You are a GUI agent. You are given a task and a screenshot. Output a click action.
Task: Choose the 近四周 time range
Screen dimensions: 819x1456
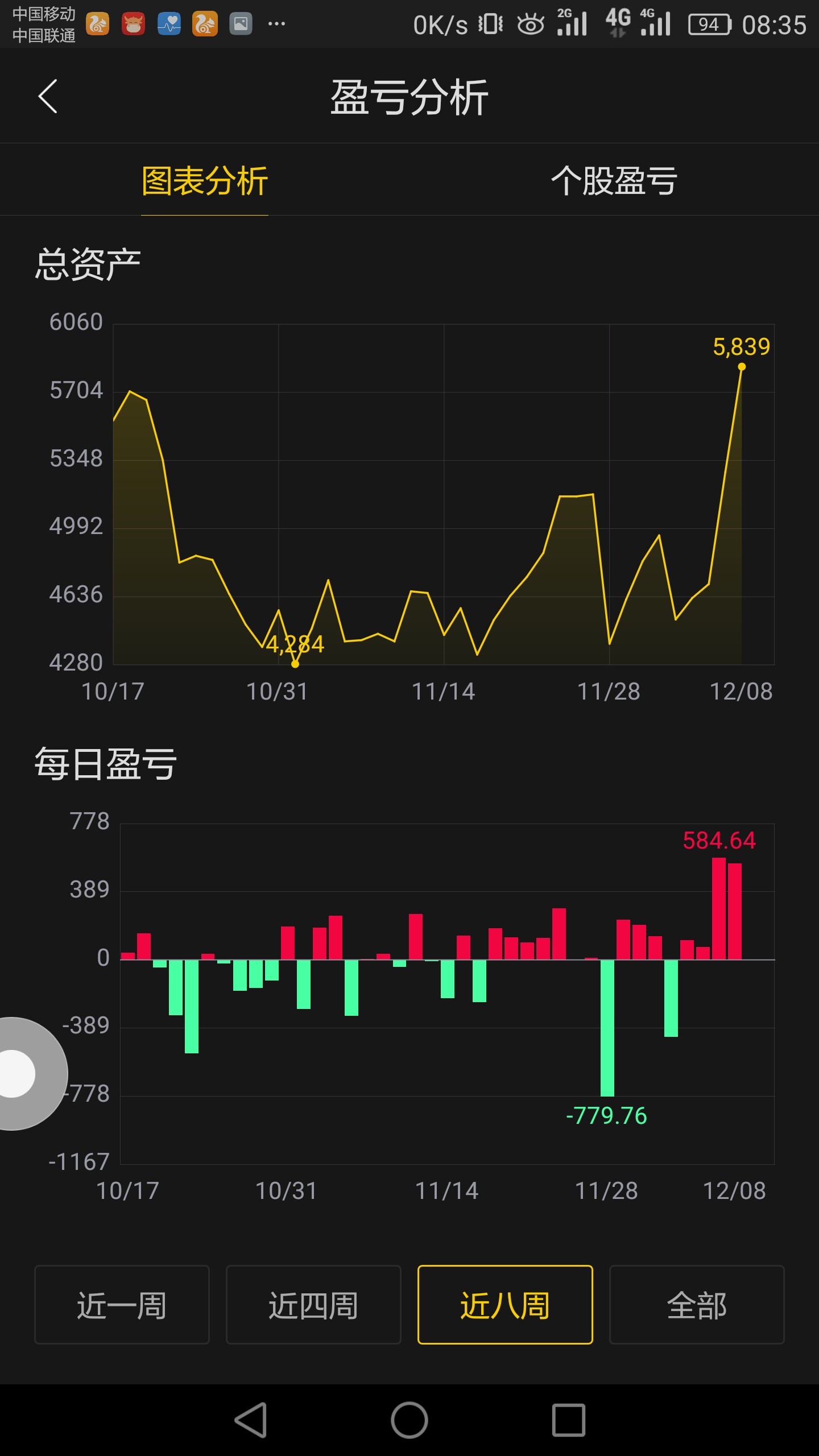[313, 1305]
